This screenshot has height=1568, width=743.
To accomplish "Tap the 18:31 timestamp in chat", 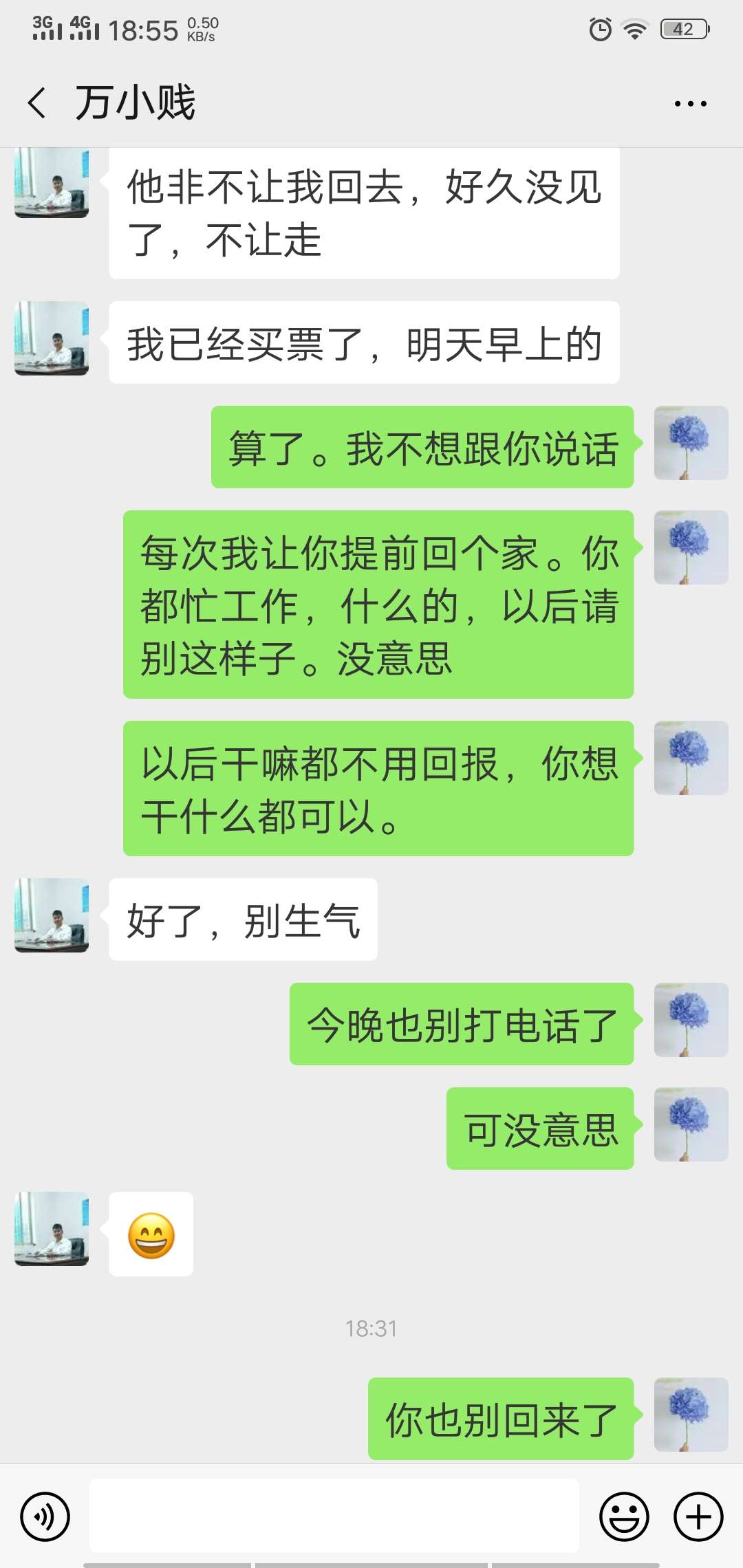I will pyautogui.click(x=371, y=1328).
